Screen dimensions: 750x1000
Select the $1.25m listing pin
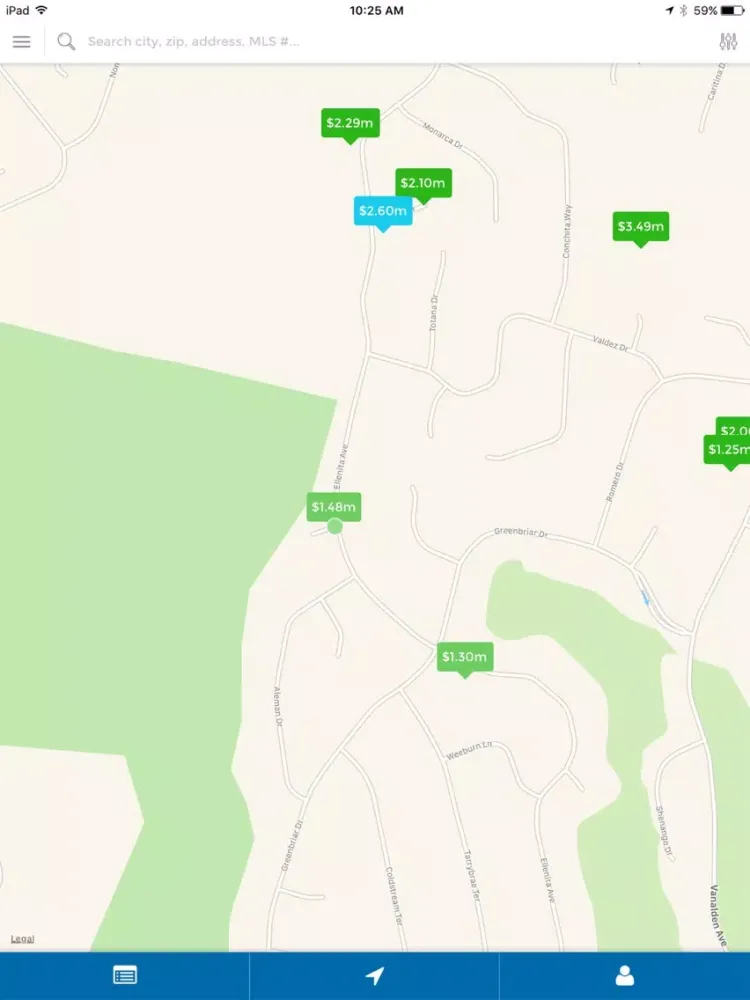(729, 450)
